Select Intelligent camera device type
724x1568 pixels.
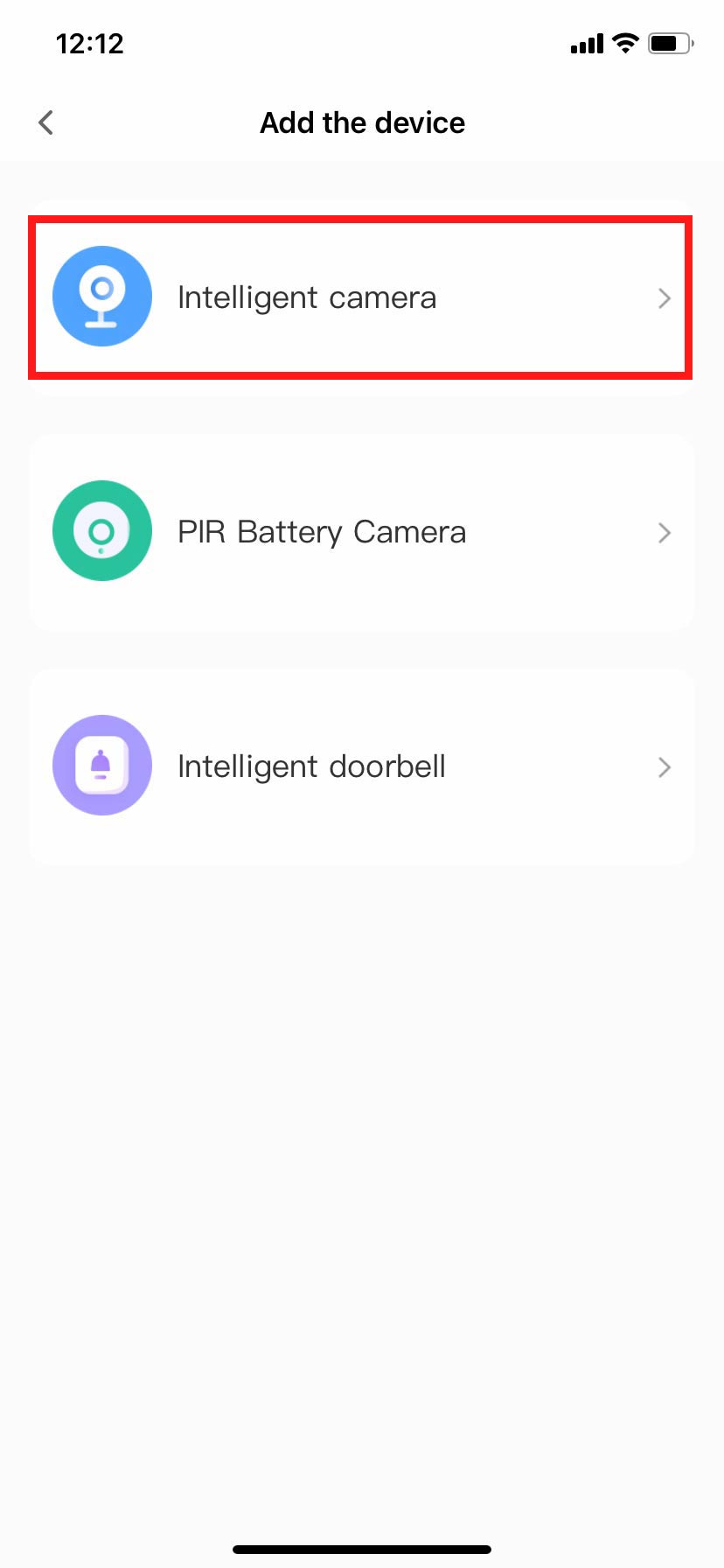360,297
